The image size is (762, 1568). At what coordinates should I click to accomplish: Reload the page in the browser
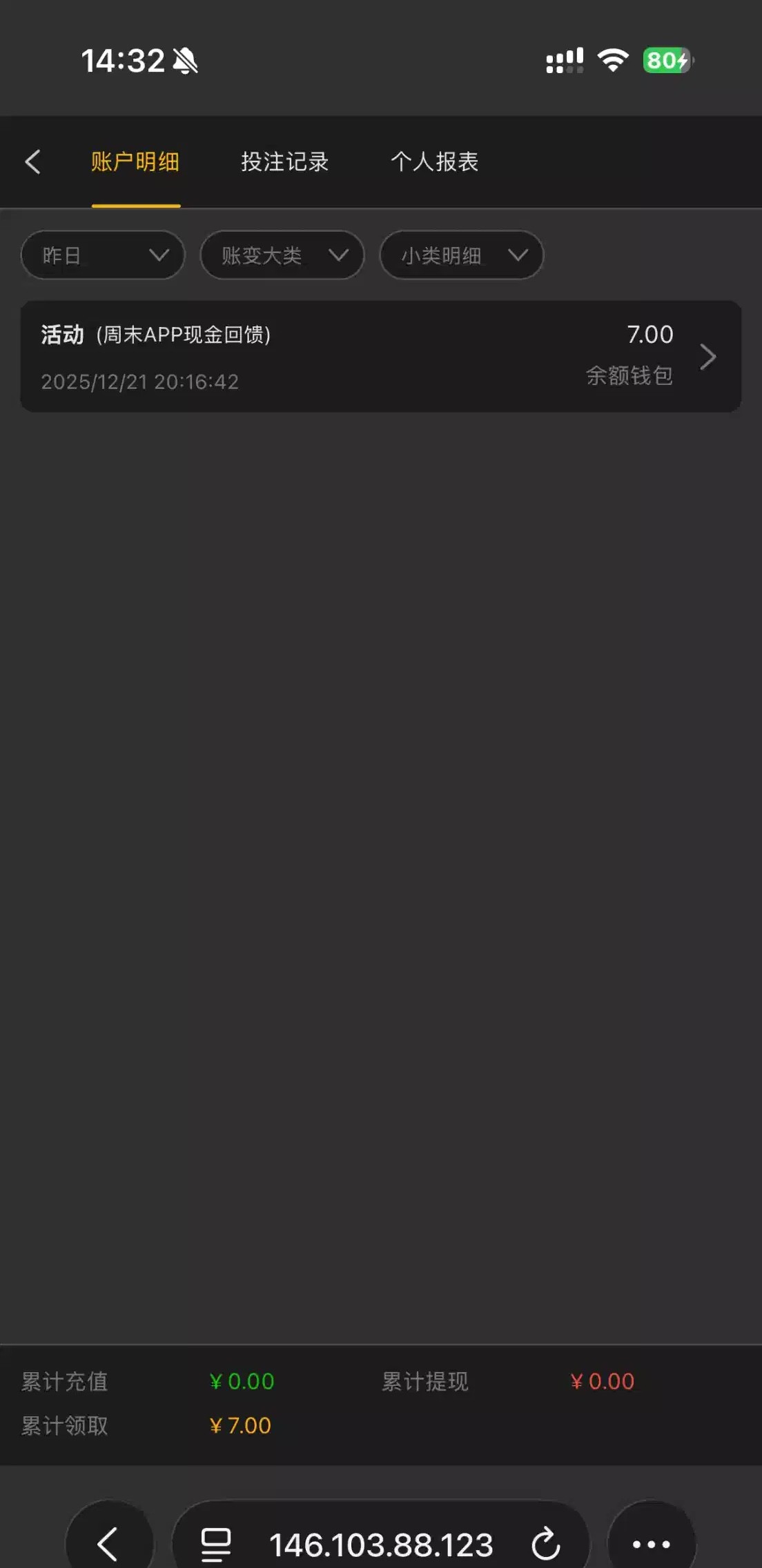[x=546, y=1544]
